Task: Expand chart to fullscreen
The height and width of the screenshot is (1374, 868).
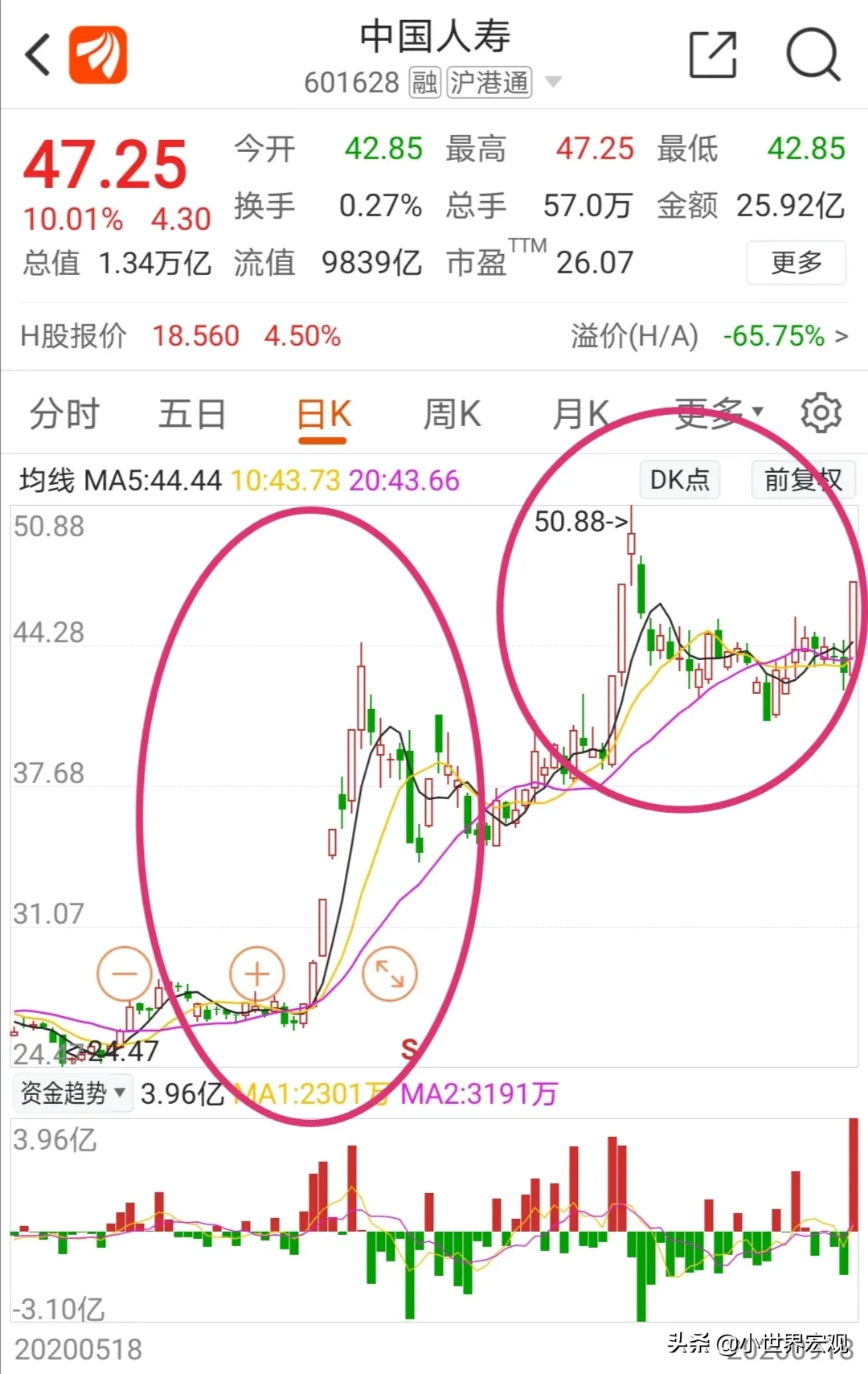Action: click(x=390, y=974)
